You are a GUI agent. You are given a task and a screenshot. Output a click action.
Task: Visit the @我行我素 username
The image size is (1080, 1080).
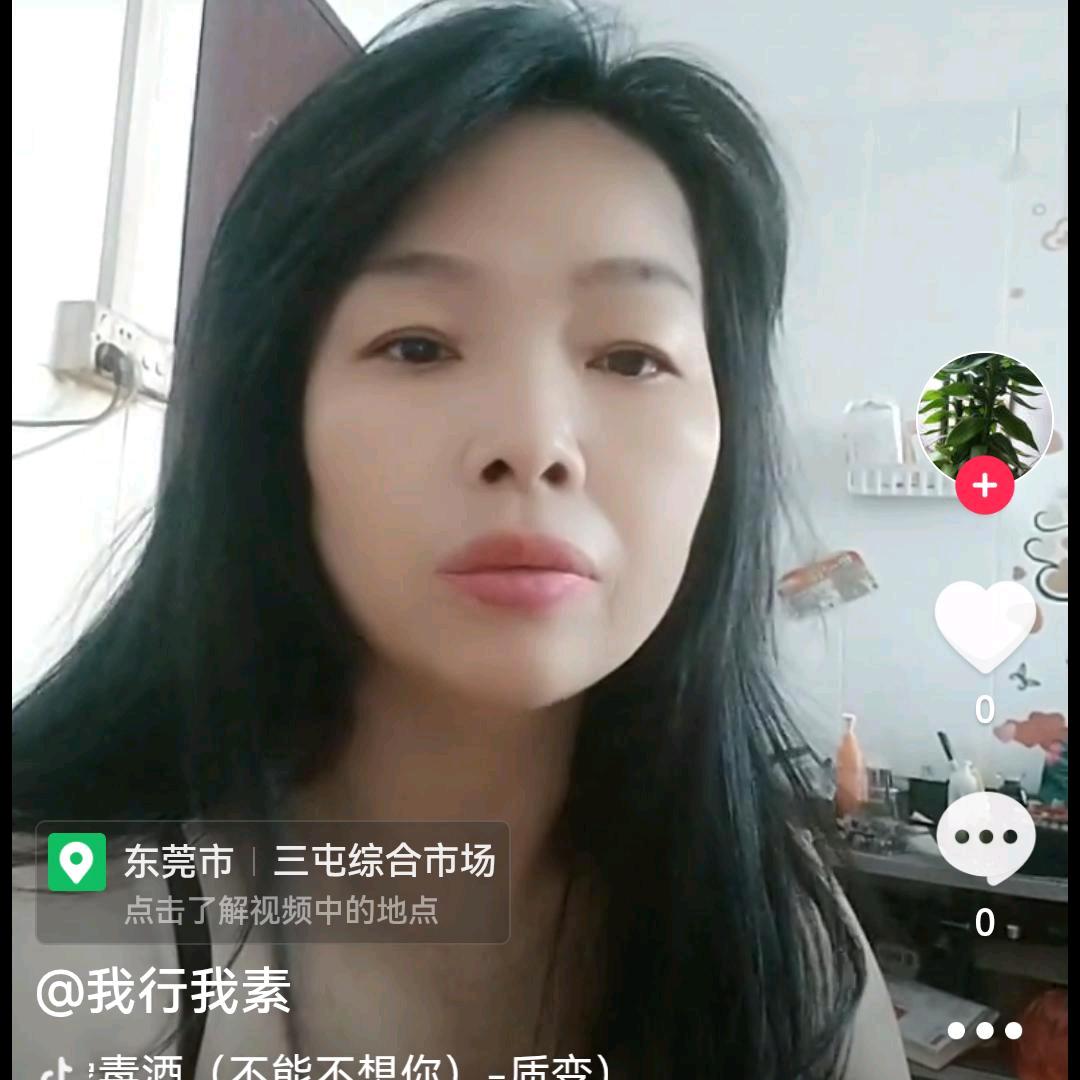coord(164,992)
